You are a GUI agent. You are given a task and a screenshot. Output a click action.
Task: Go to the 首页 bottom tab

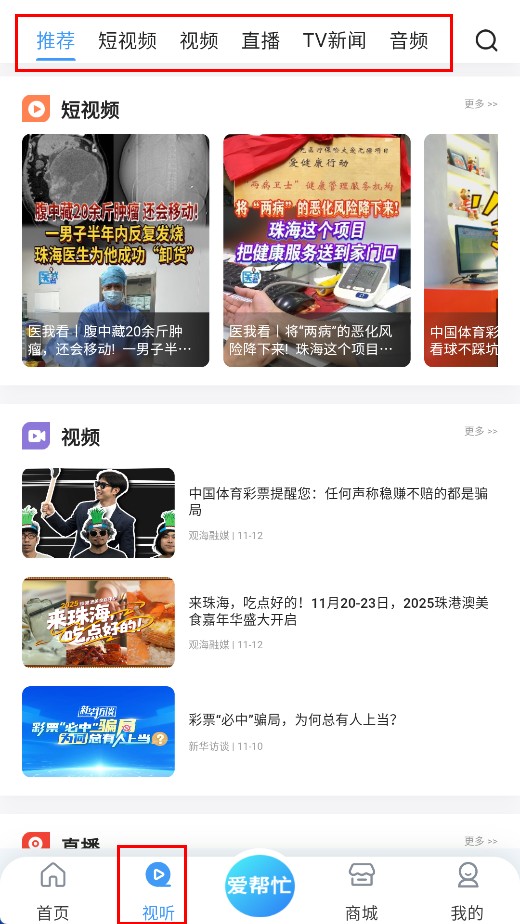53,892
